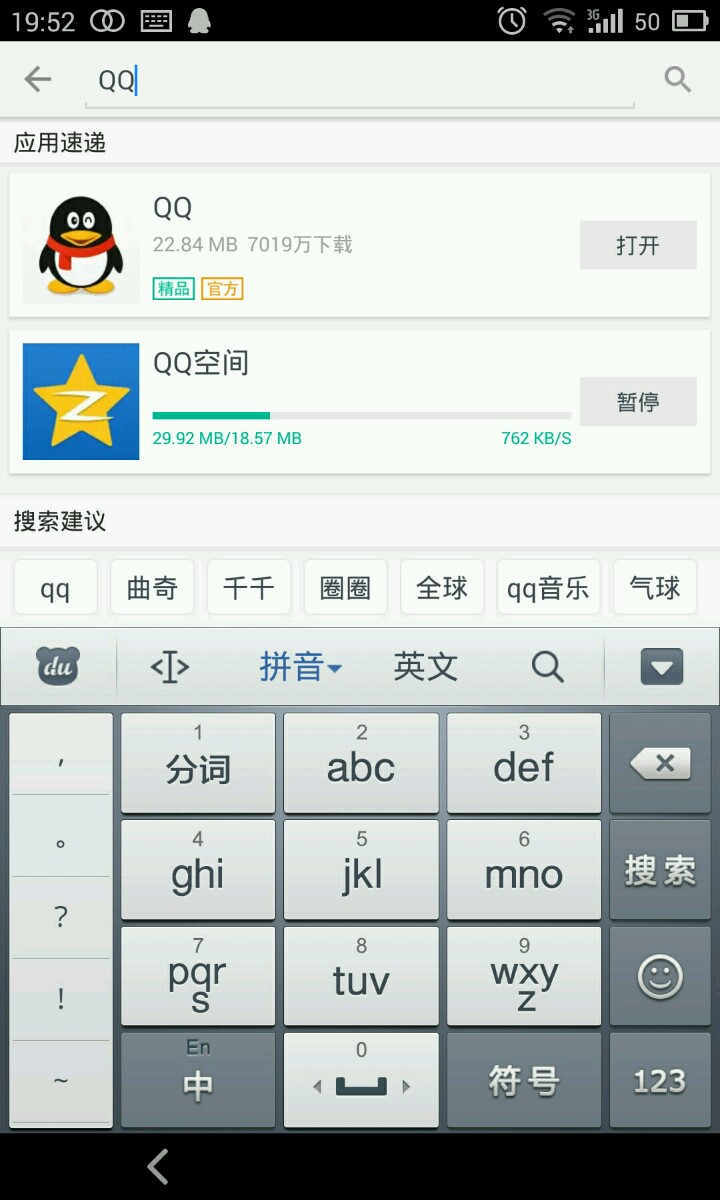
Task: Open the QQ app with 打开 button
Action: pos(638,245)
